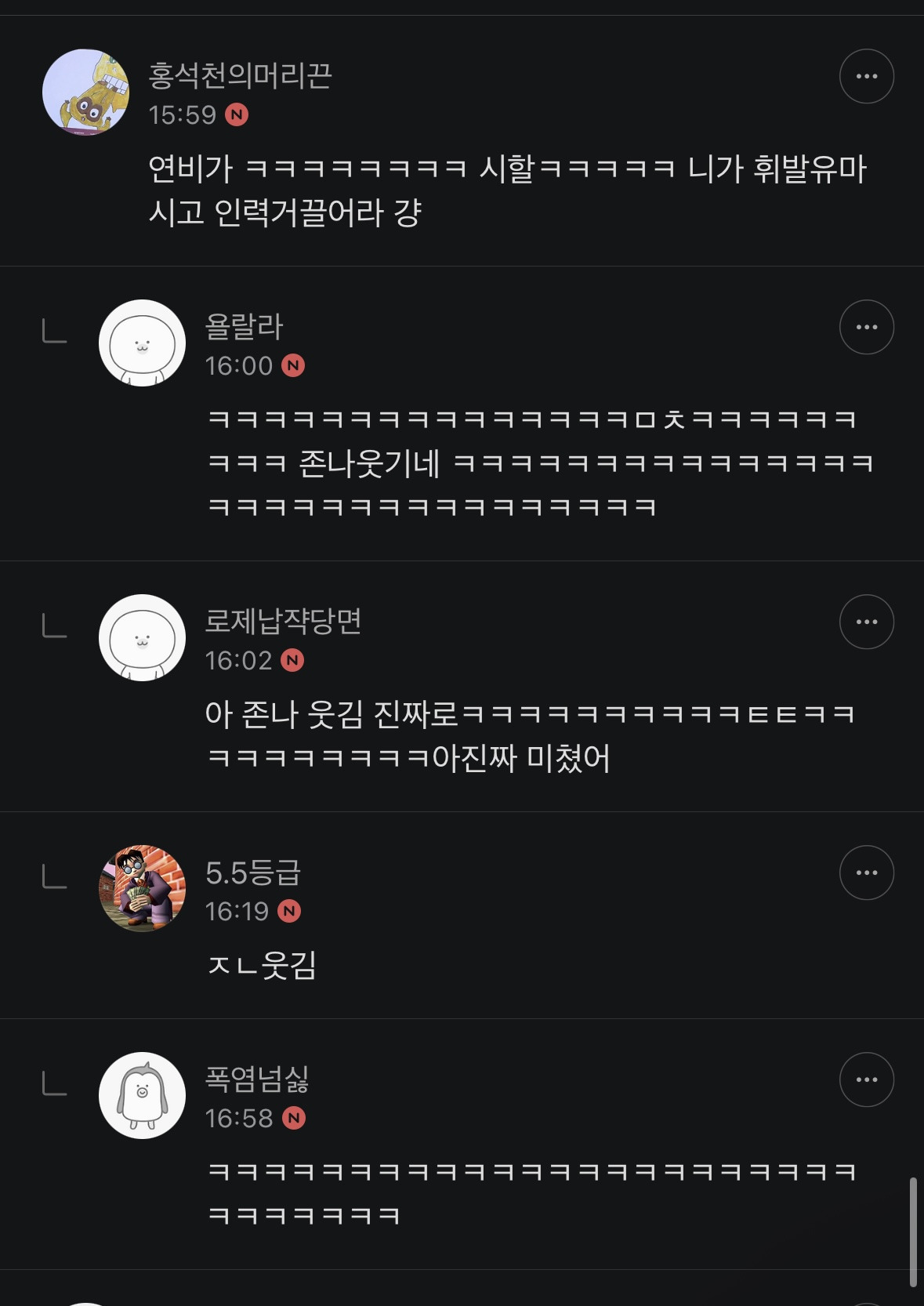Open 5.5등급's profile avatar
The height and width of the screenshot is (1306, 924).
142,888
